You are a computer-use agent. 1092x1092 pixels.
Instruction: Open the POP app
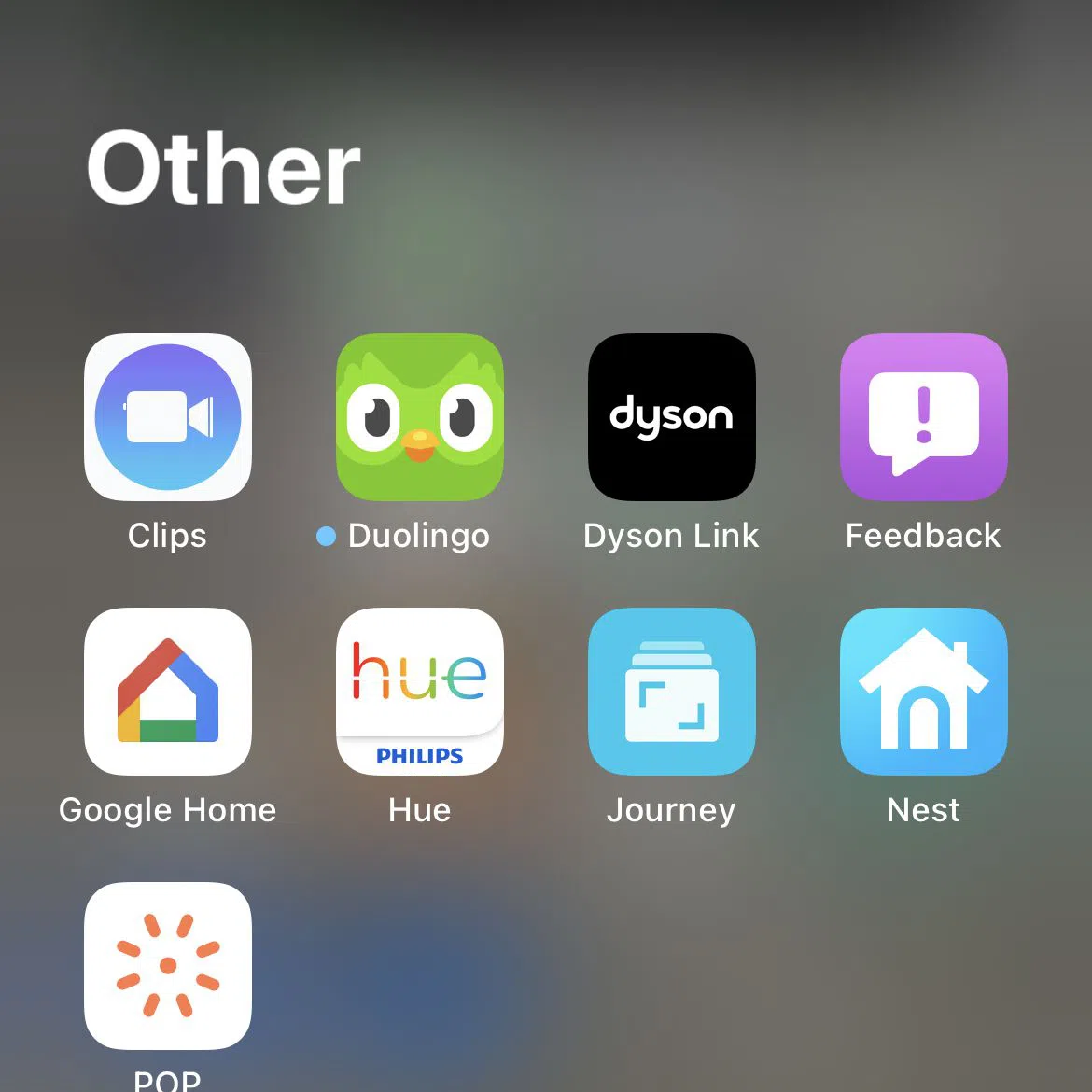tap(168, 966)
